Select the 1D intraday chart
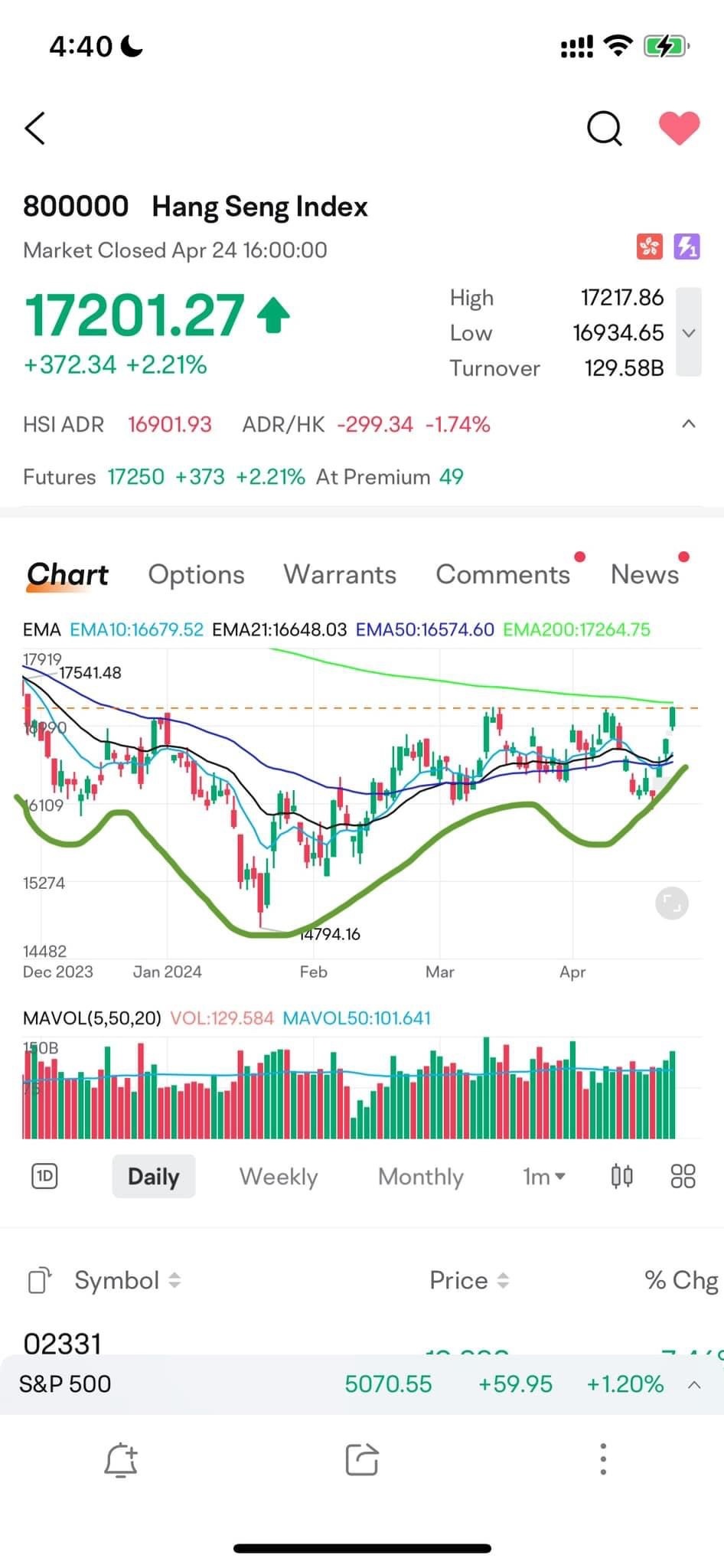 pos(45,1176)
